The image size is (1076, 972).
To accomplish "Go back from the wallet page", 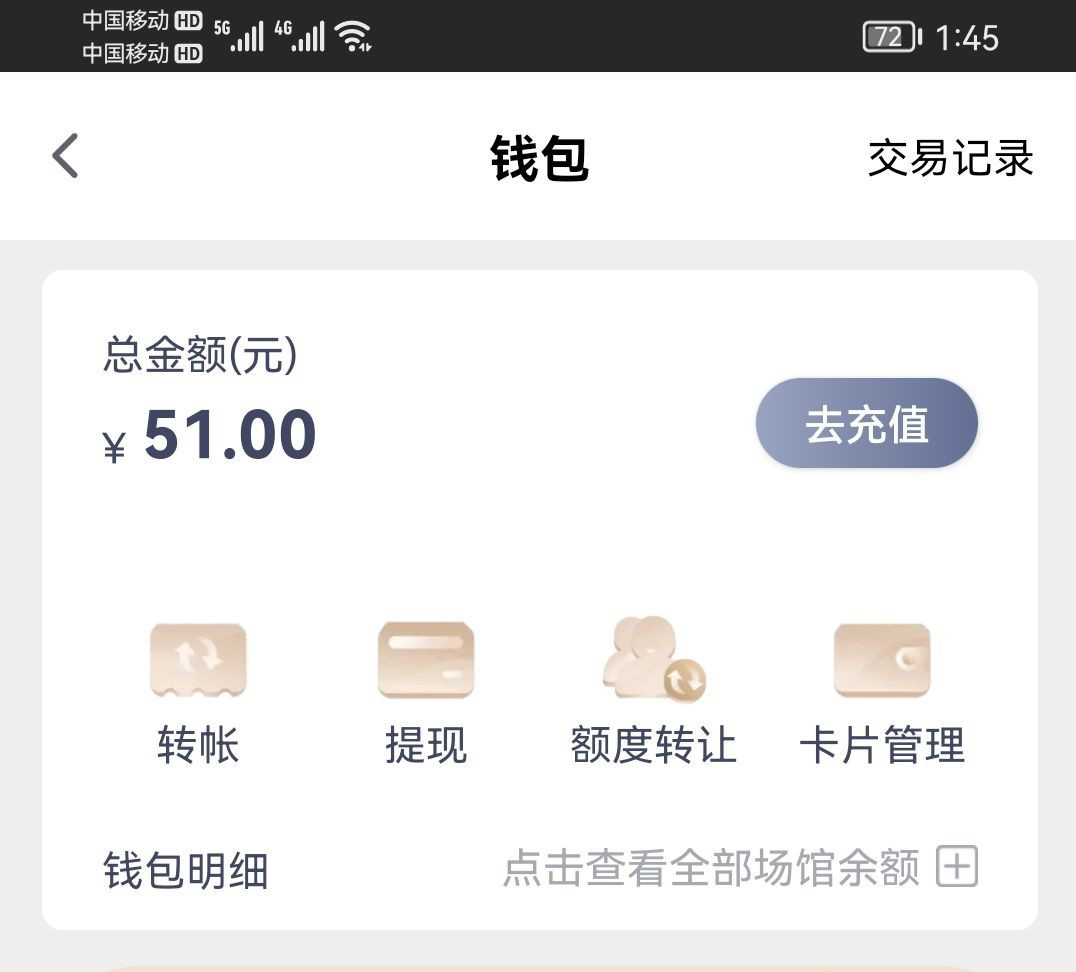I will 66,156.
